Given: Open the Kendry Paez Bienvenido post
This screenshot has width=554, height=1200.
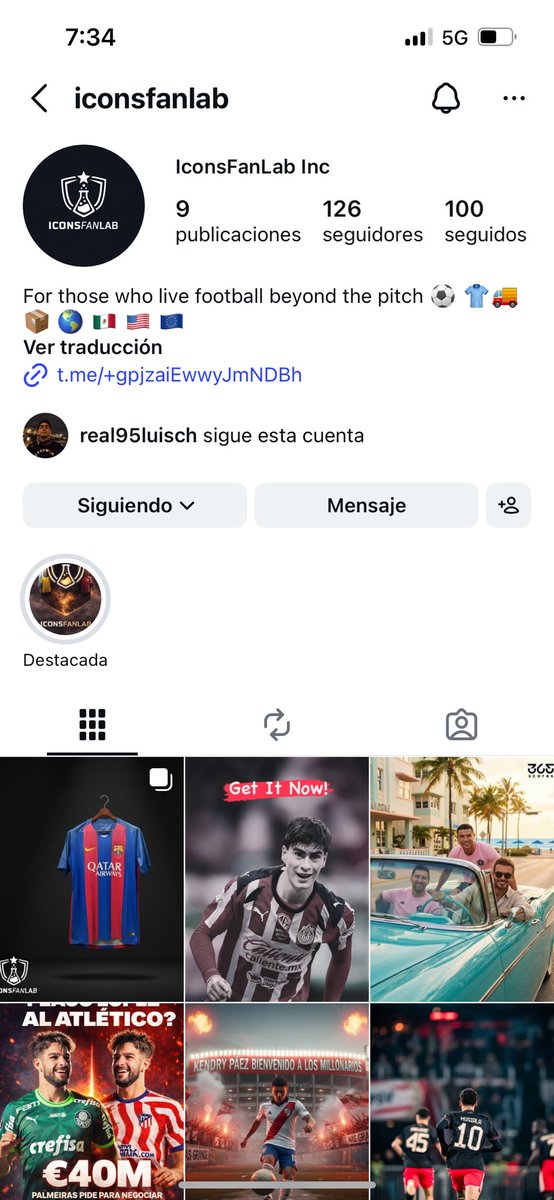Looking at the screenshot, I should click(x=277, y=1101).
